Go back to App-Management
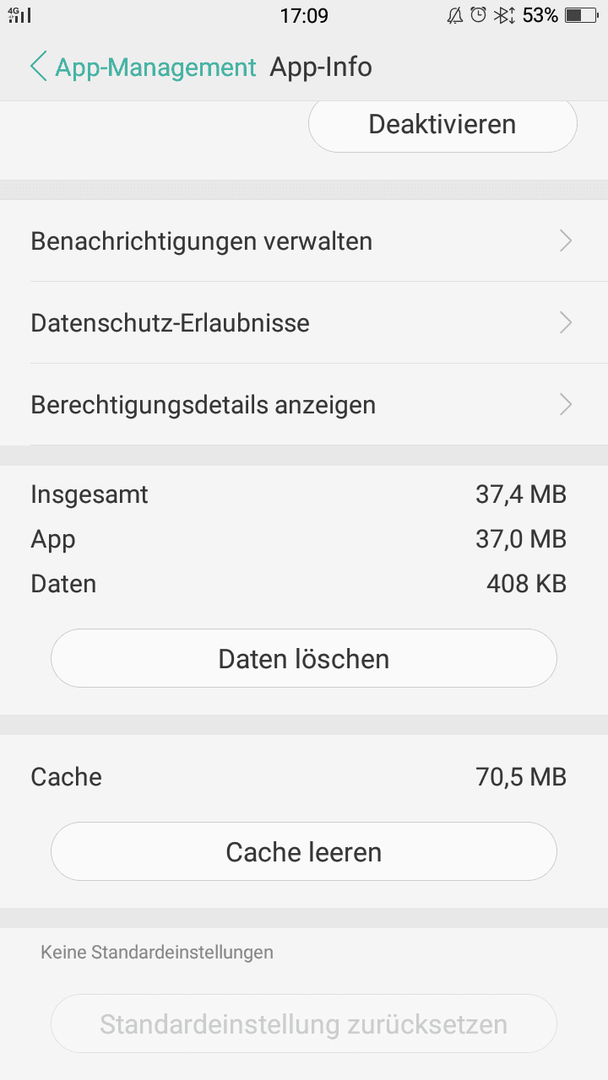608x1080 pixels. tap(143, 68)
